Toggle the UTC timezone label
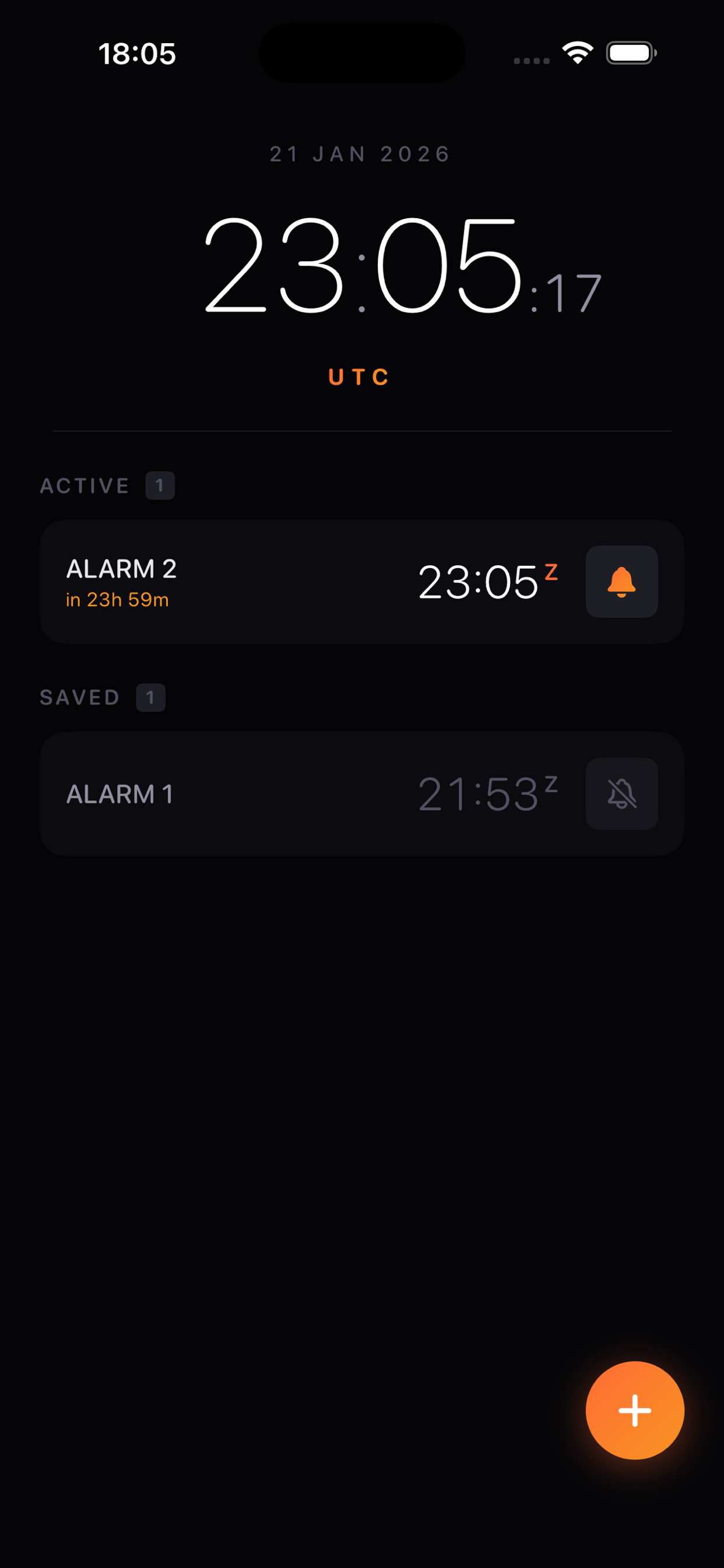Image resolution: width=724 pixels, height=1568 pixels. [x=358, y=377]
